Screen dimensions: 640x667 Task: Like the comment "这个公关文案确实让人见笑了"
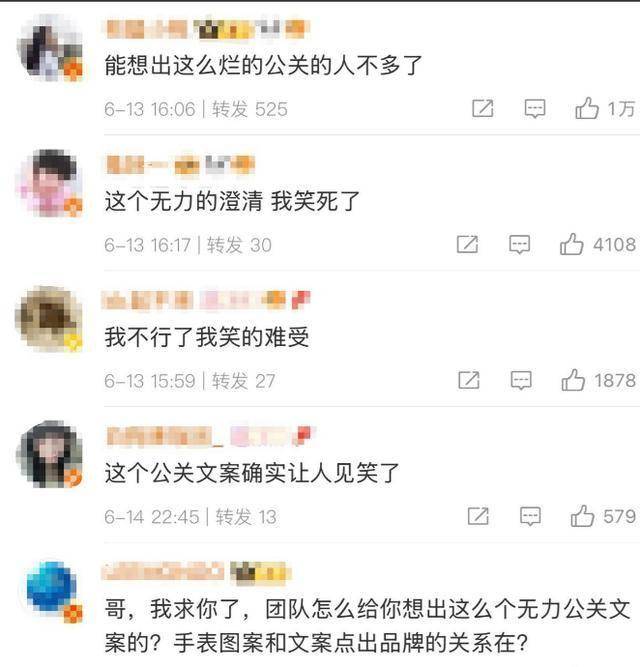tap(583, 516)
